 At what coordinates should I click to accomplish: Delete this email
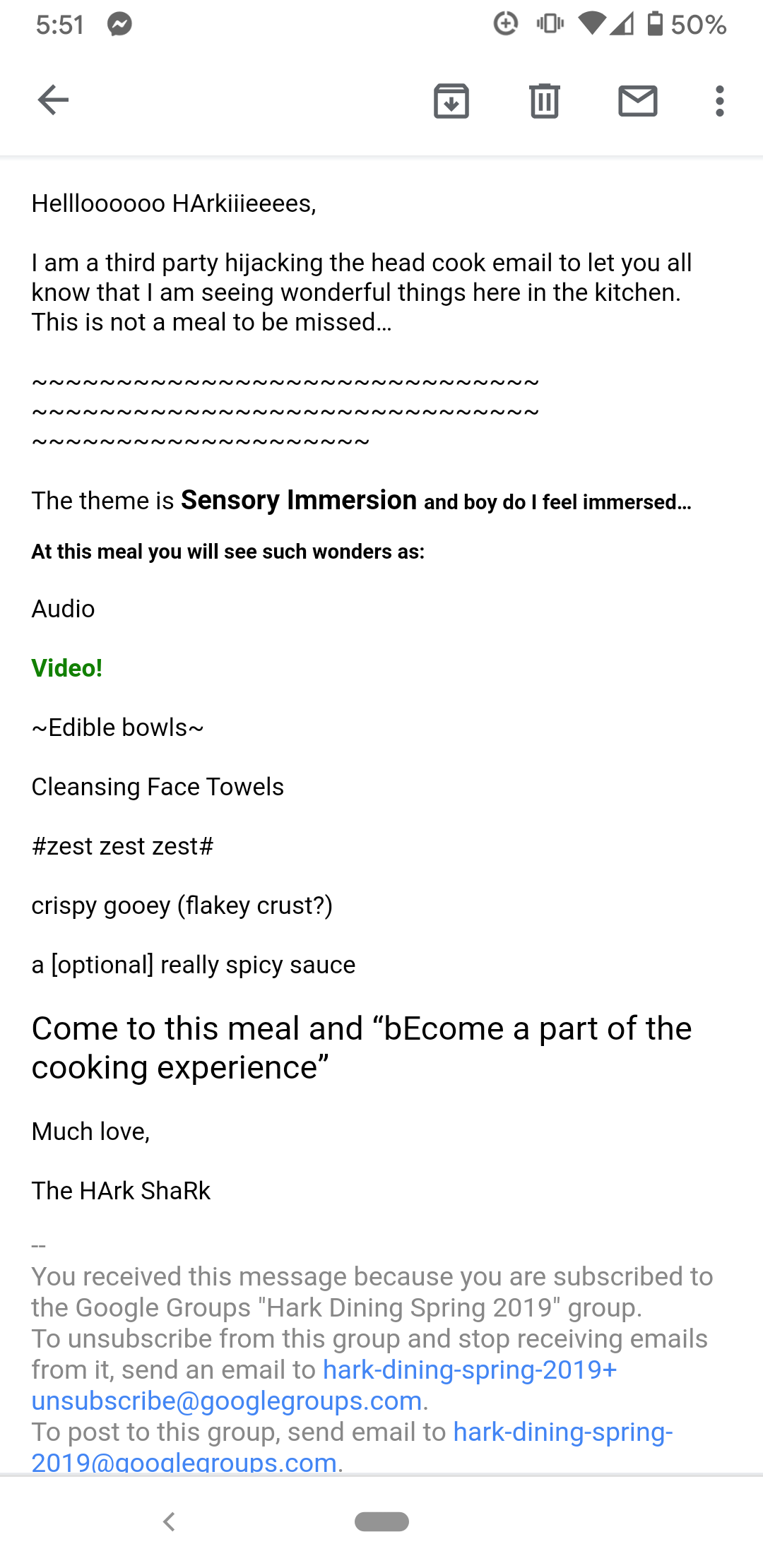tap(544, 100)
